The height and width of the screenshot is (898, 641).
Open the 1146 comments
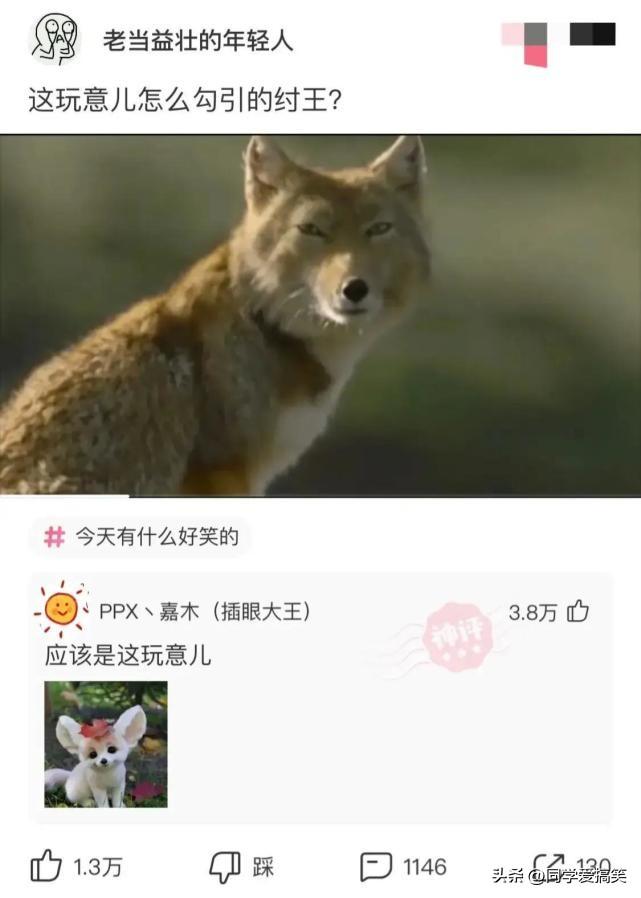coord(376,866)
